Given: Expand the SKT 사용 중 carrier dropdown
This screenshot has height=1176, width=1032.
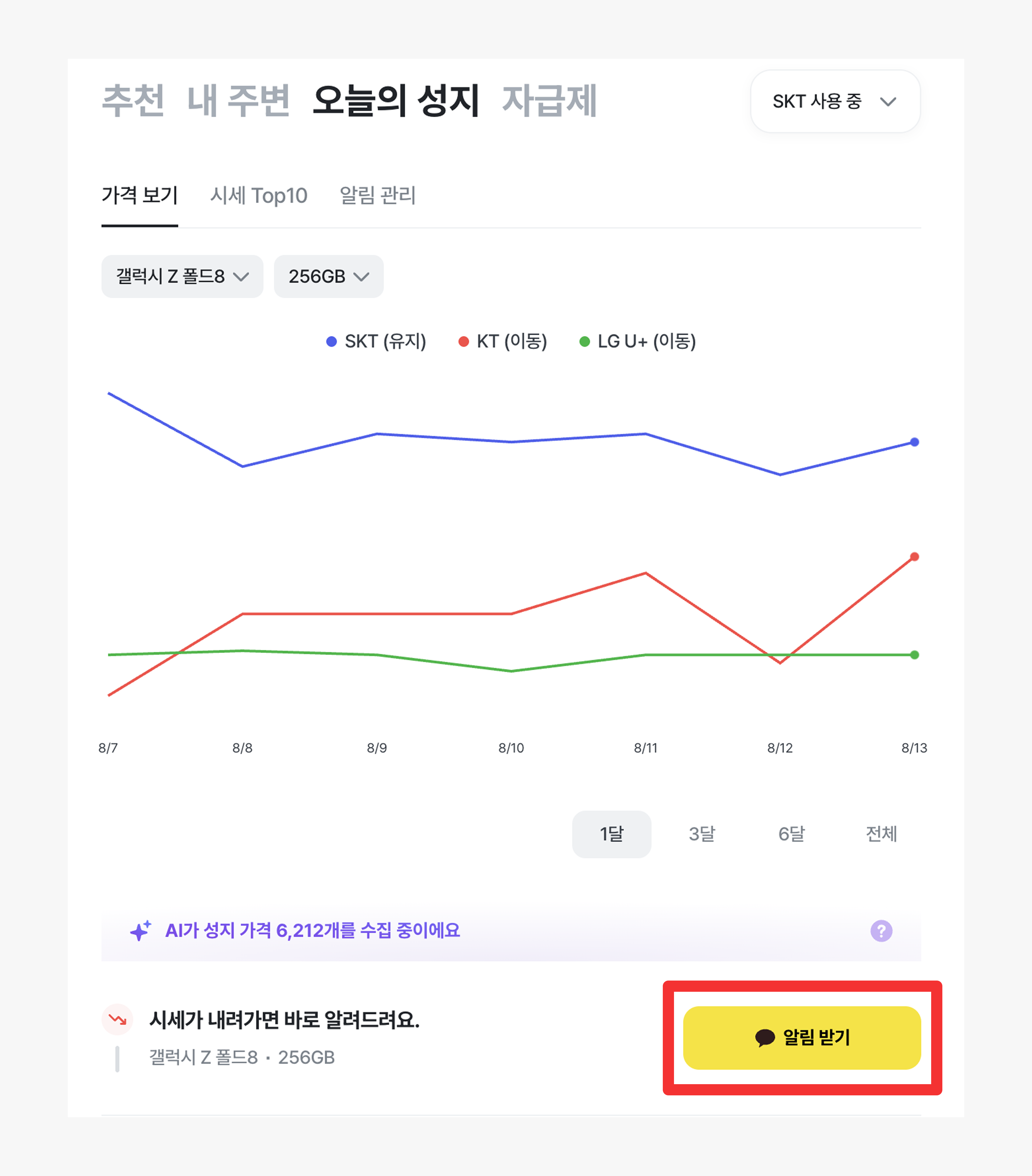Looking at the screenshot, I should pos(835,101).
